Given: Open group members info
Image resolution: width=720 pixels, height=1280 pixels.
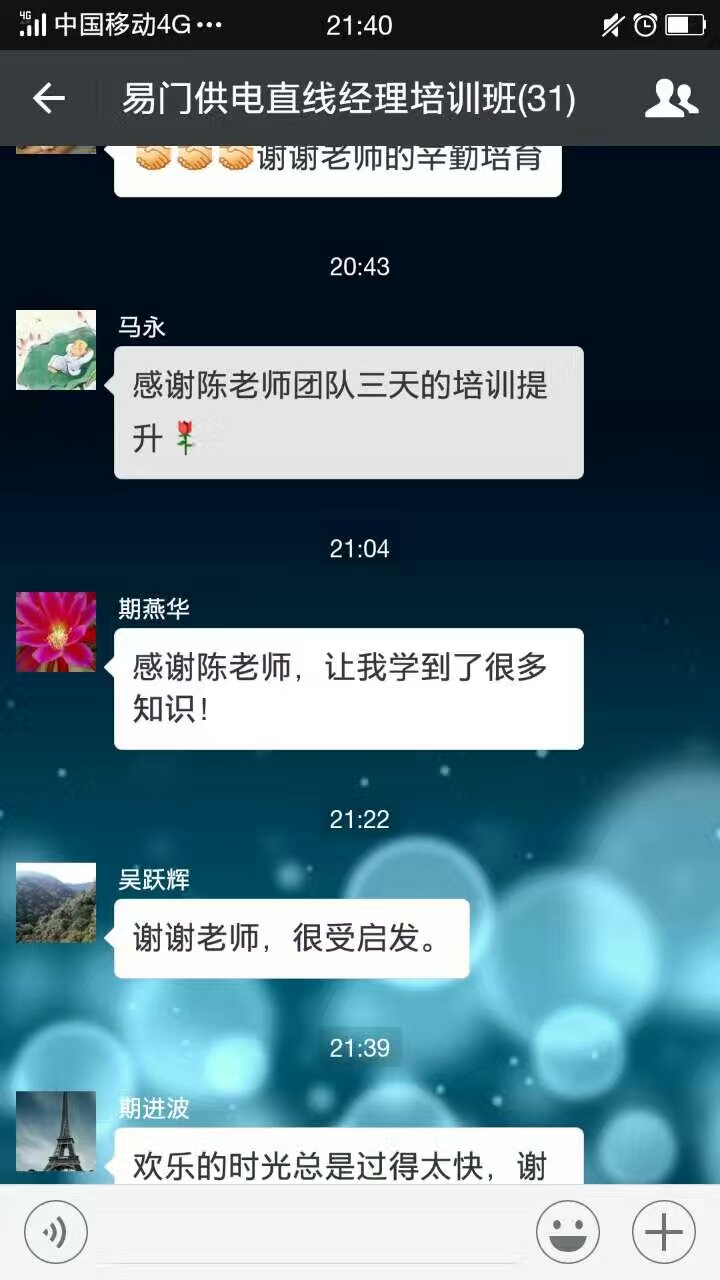Looking at the screenshot, I should [x=671, y=98].
